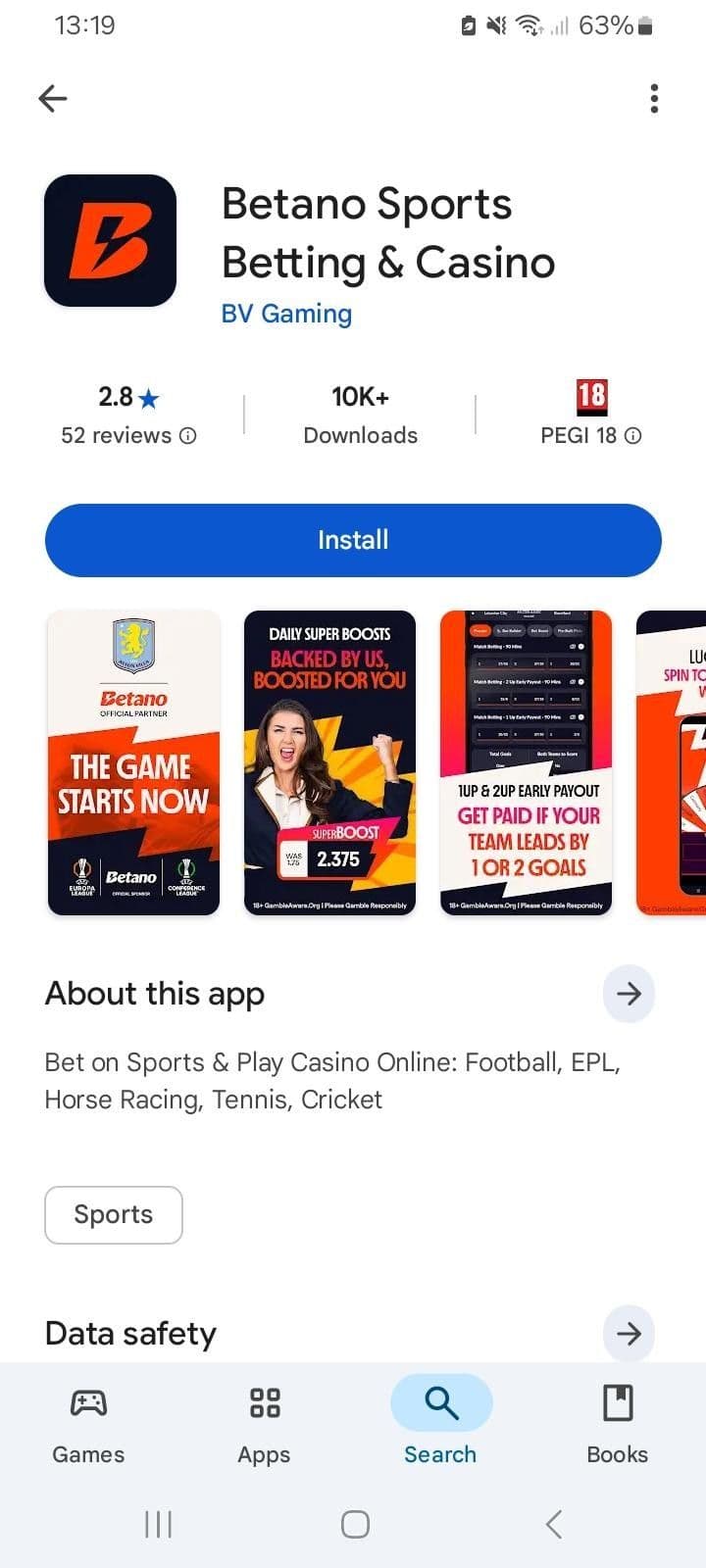Switch to the Apps tab
This screenshot has height=1568, width=706.
point(264,1421)
